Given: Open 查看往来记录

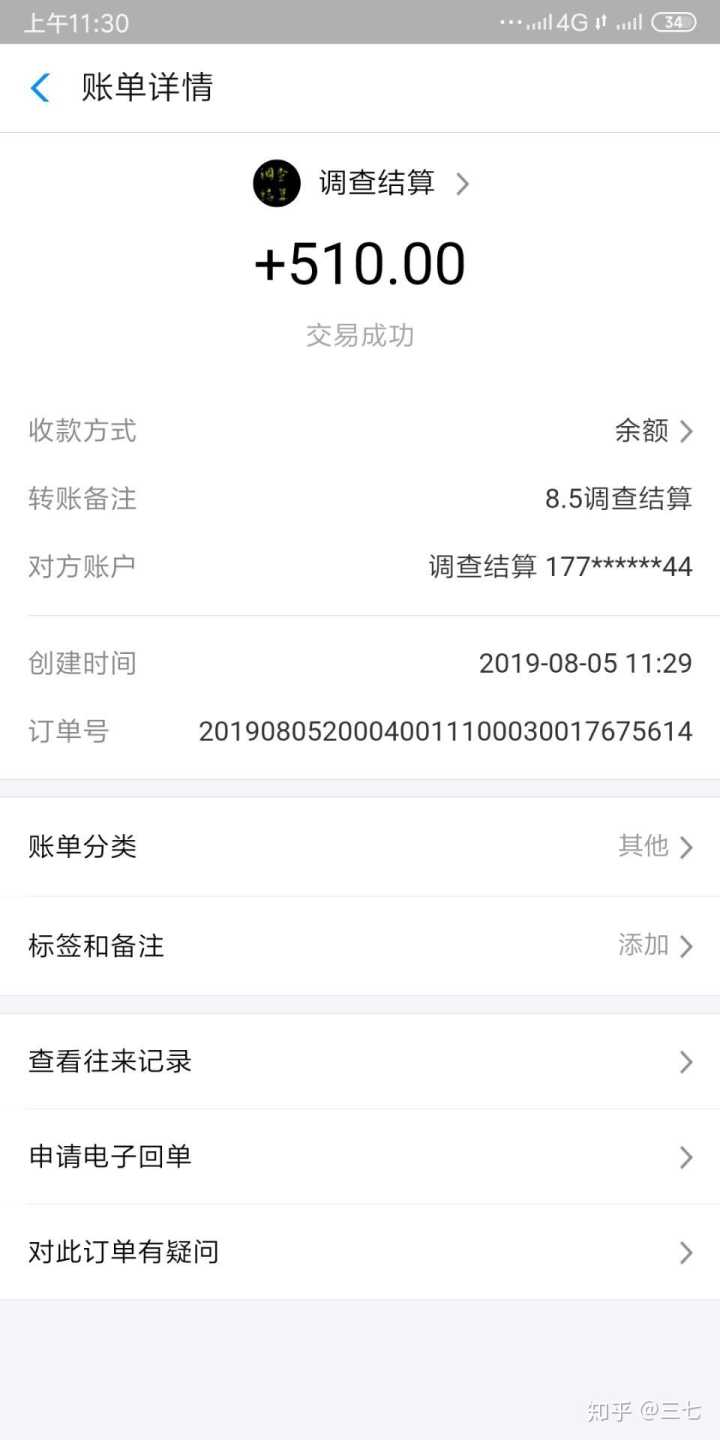Looking at the screenshot, I should coord(360,1061).
